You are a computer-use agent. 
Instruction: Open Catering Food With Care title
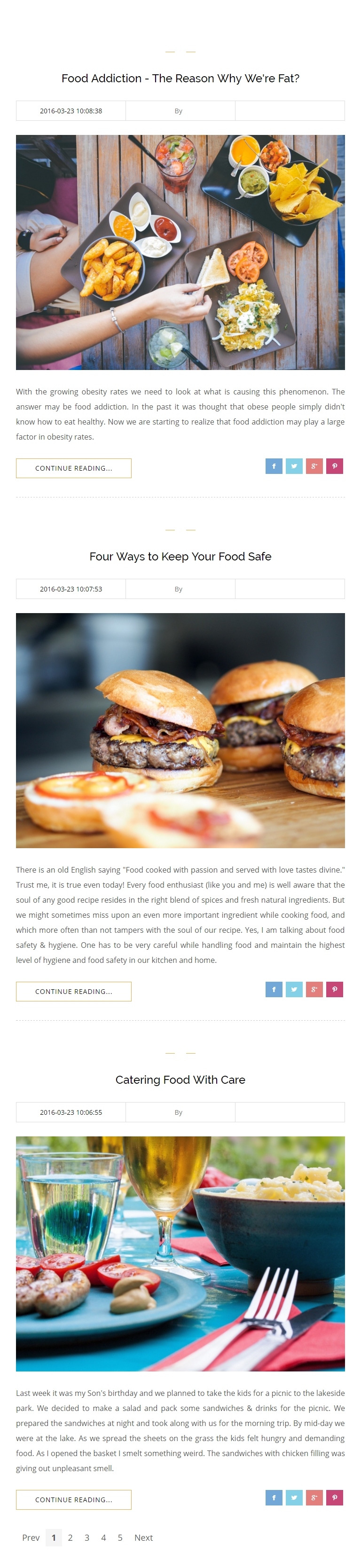(180, 1080)
